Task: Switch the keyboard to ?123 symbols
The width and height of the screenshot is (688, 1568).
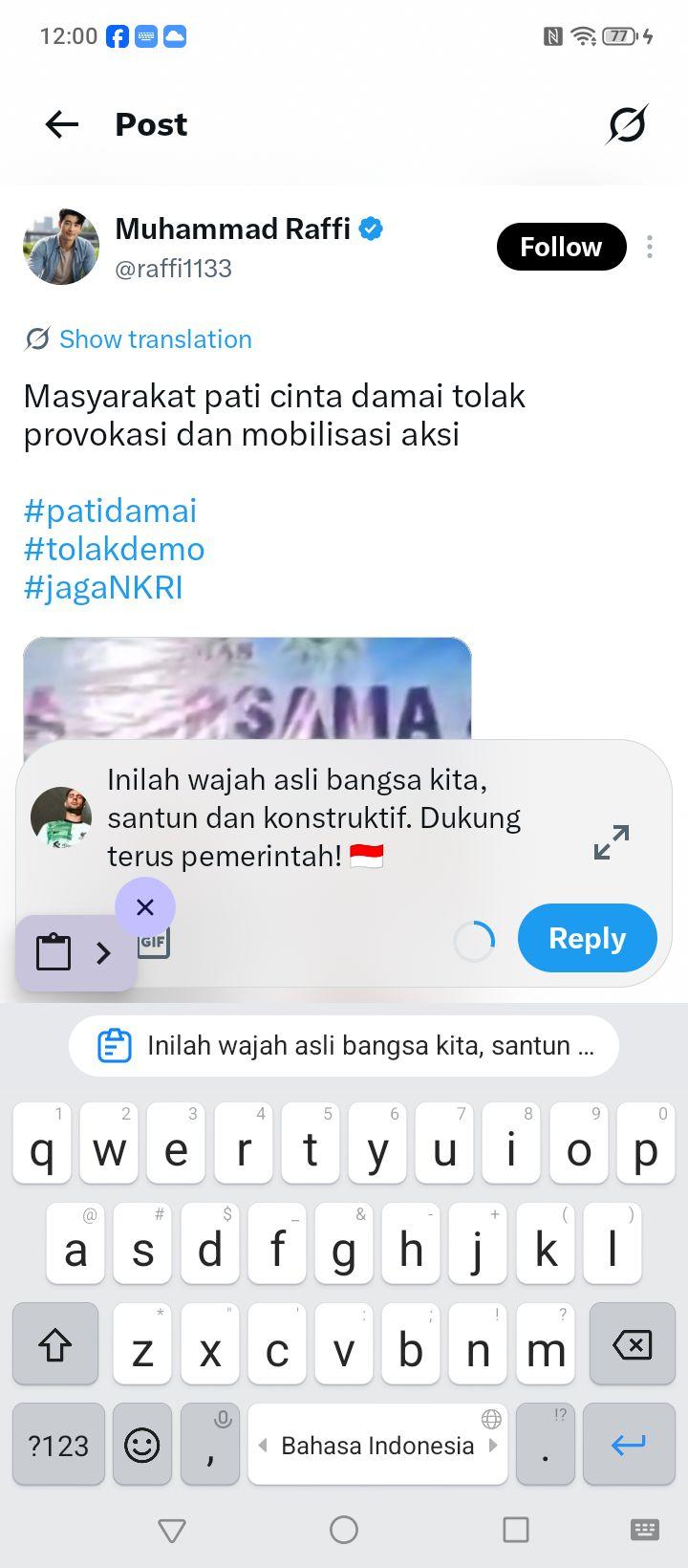Action: (x=58, y=1445)
